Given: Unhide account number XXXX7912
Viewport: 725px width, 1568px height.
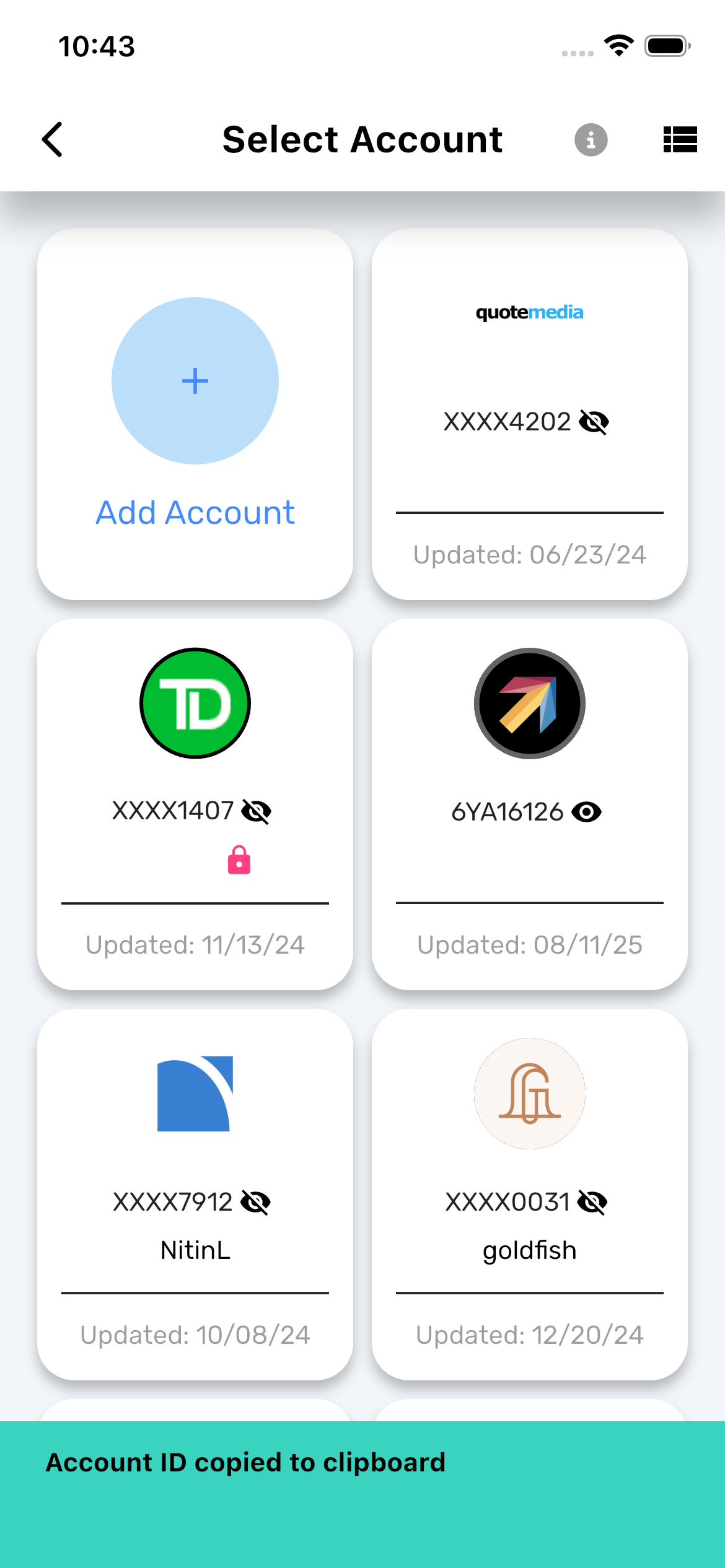Looking at the screenshot, I should point(256,1203).
